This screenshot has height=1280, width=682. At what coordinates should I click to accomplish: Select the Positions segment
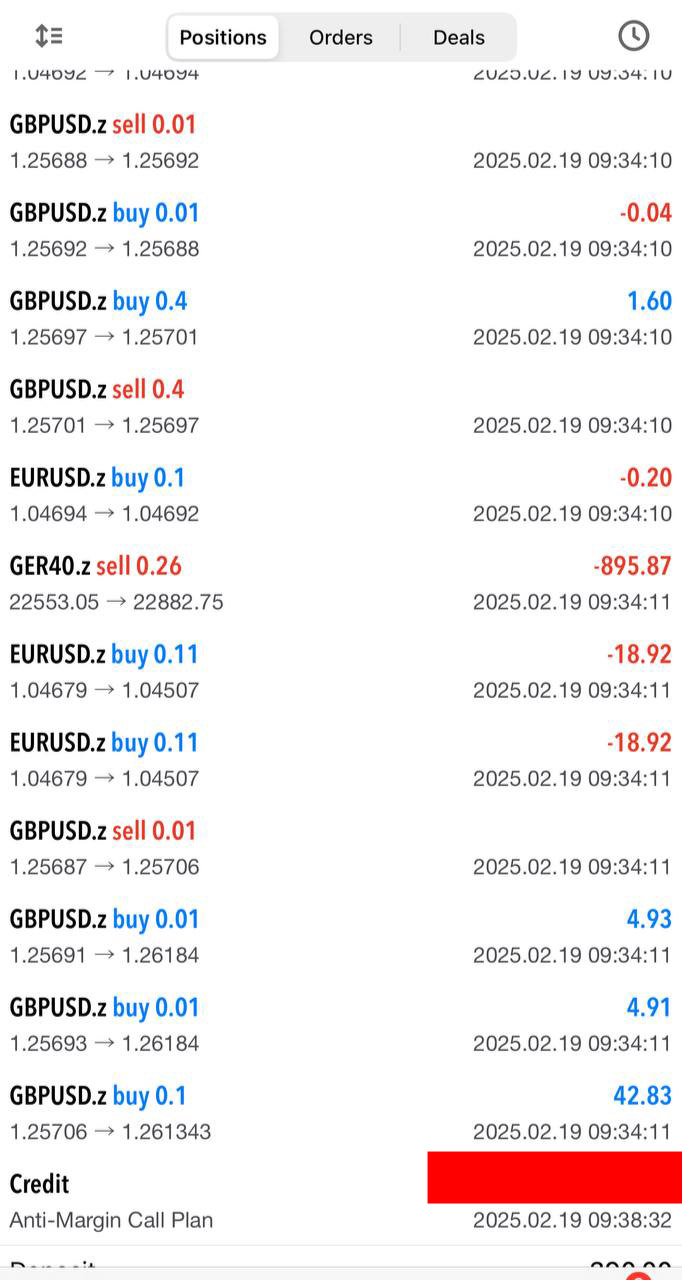(223, 38)
